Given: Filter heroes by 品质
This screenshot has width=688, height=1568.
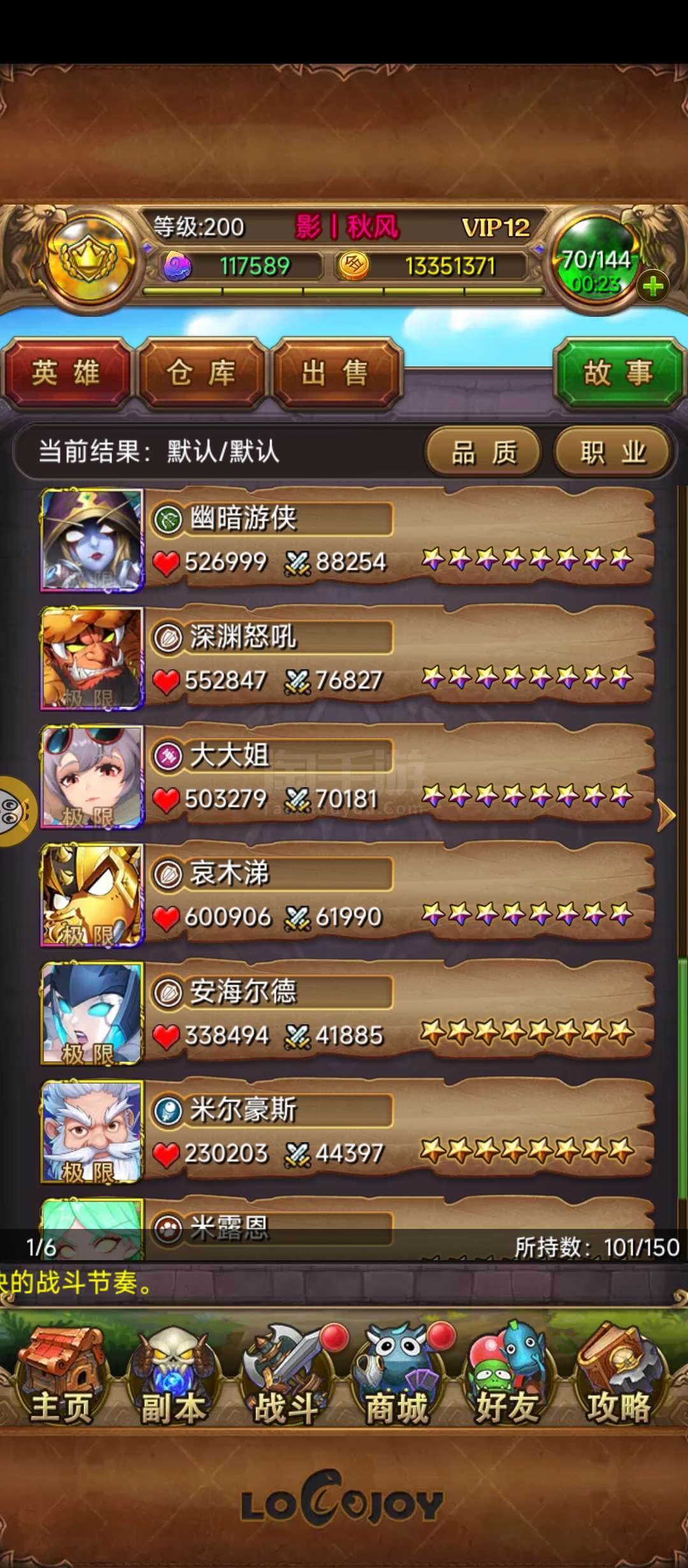Looking at the screenshot, I should (x=484, y=453).
